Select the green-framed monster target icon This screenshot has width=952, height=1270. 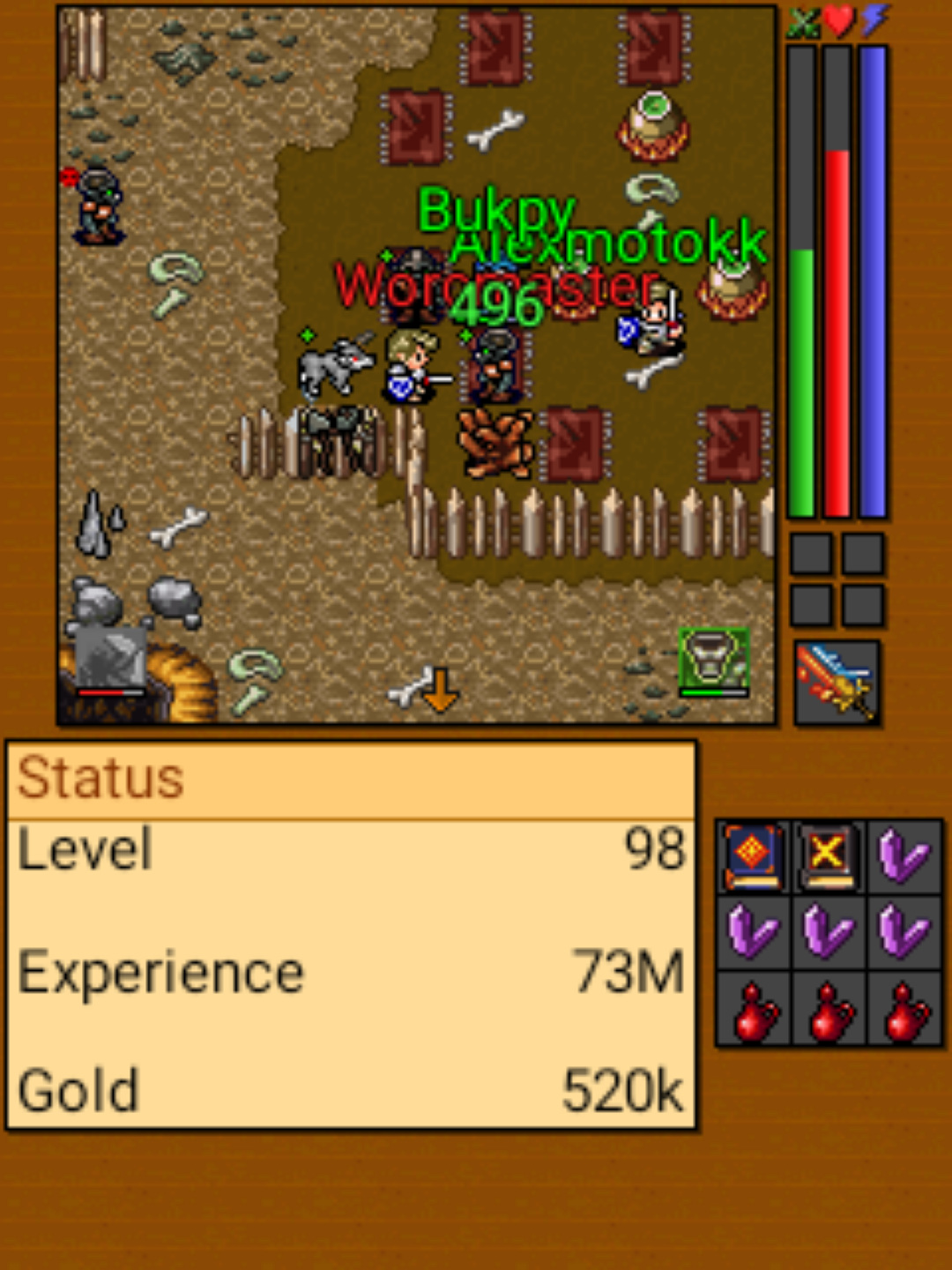coord(713,661)
